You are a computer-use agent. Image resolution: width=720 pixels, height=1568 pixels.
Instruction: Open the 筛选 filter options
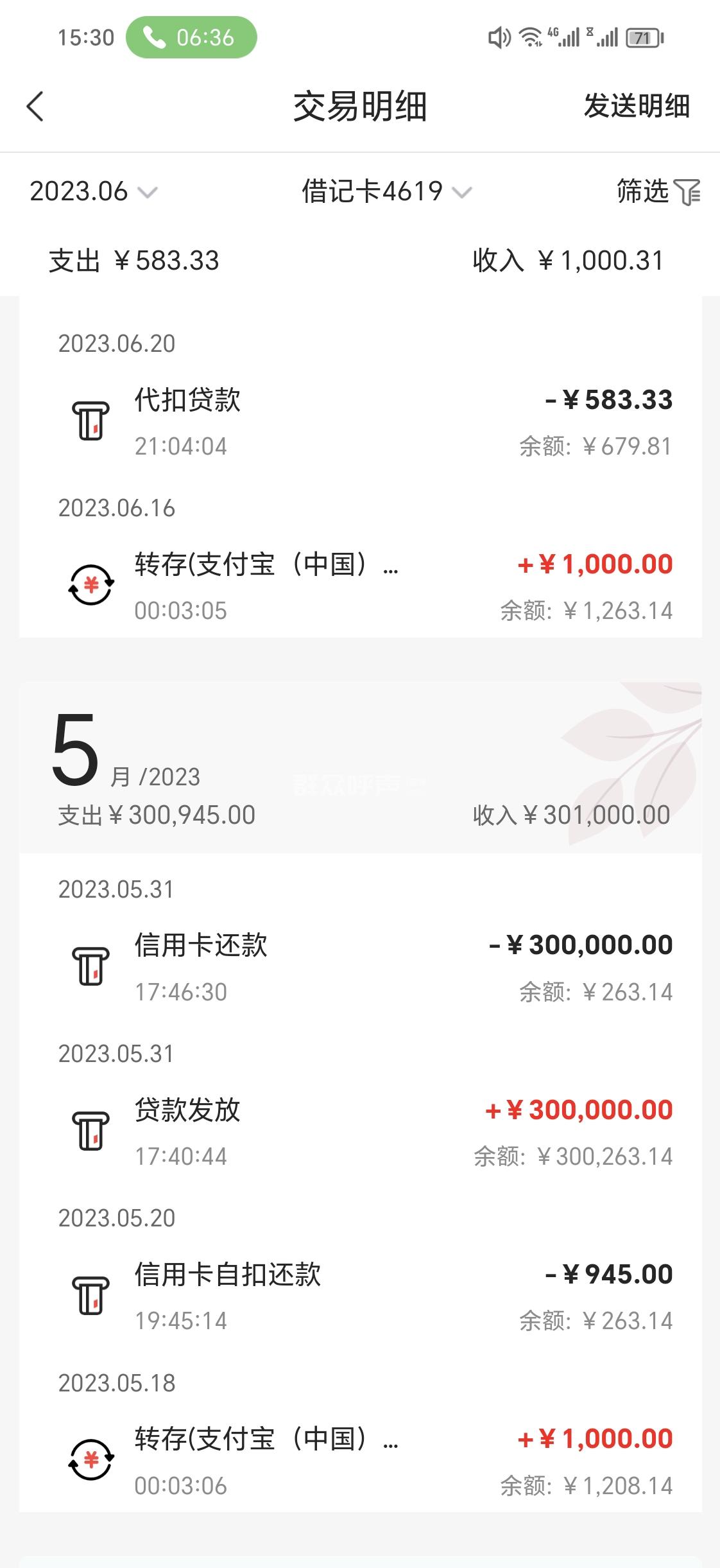[658, 191]
